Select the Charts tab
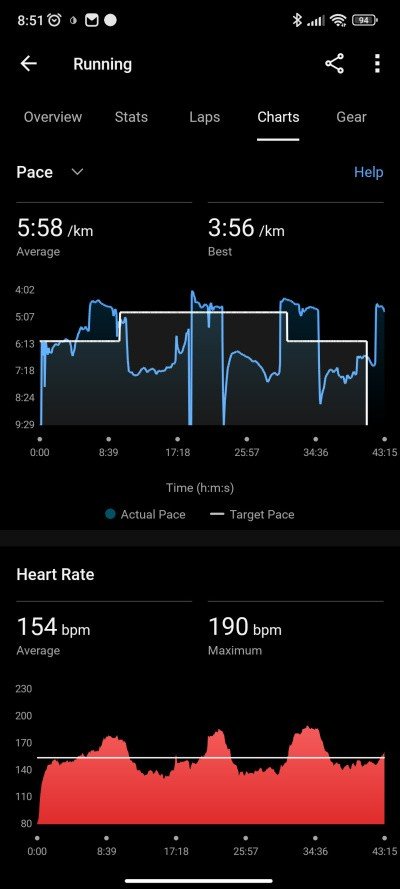Image resolution: width=400 pixels, height=889 pixels. (278, 117)
